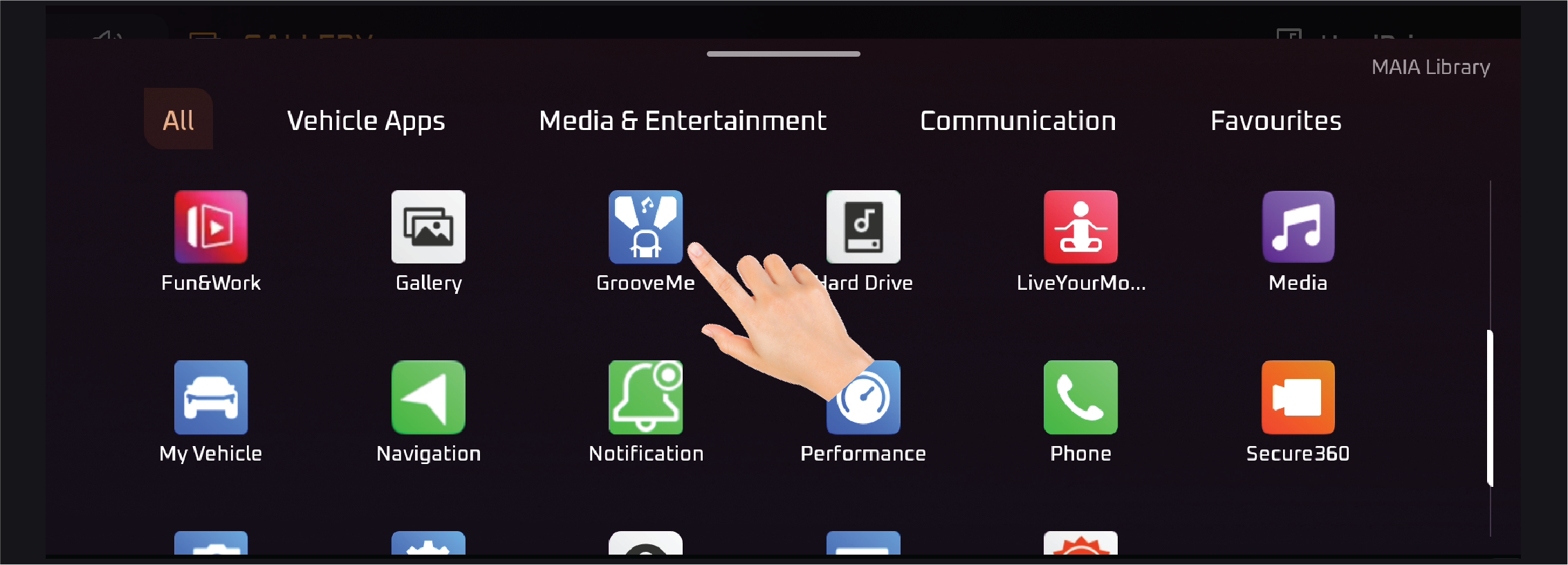Open the Gallery app
This screenshot has width=1568, height=565.
tap(428, 227)
